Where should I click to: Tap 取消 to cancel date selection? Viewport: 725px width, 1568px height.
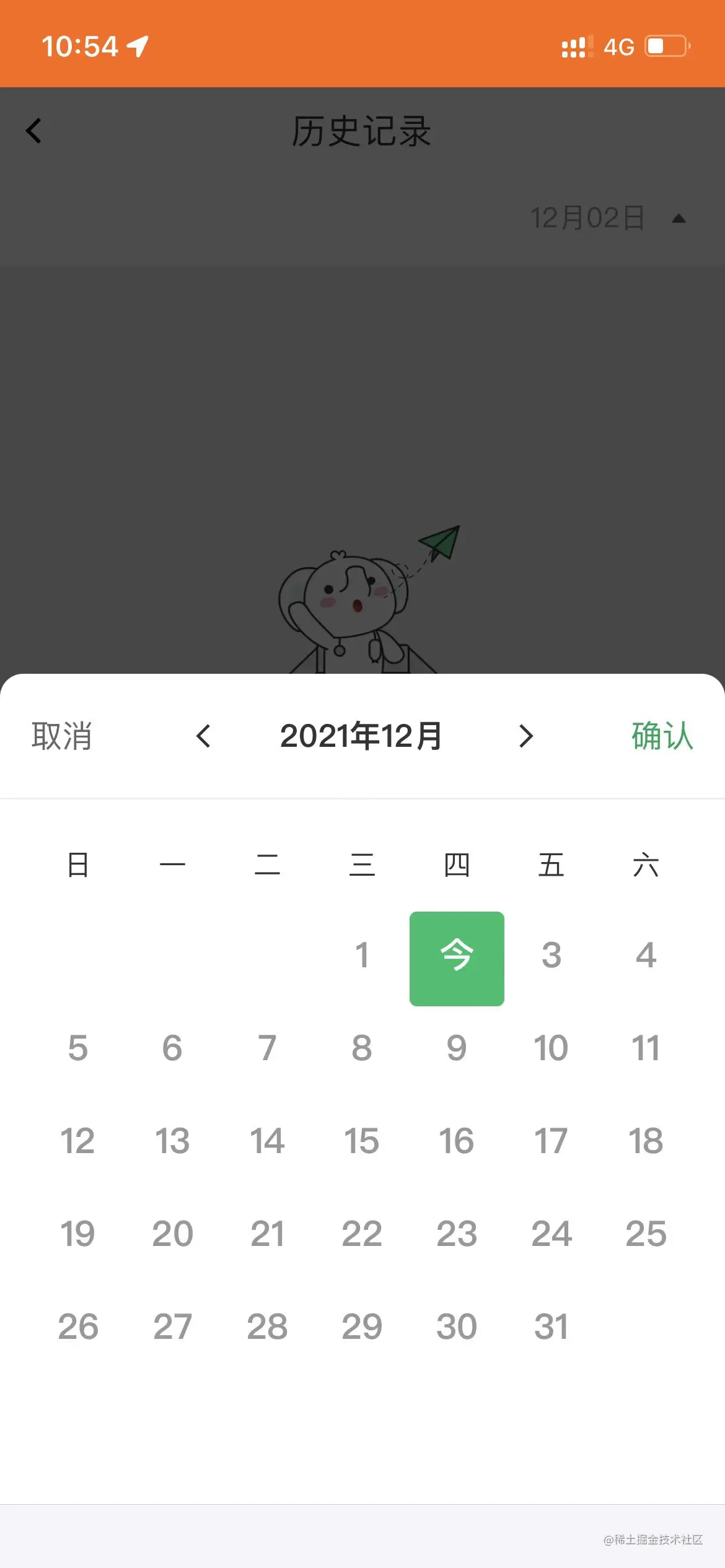[62, 736]
